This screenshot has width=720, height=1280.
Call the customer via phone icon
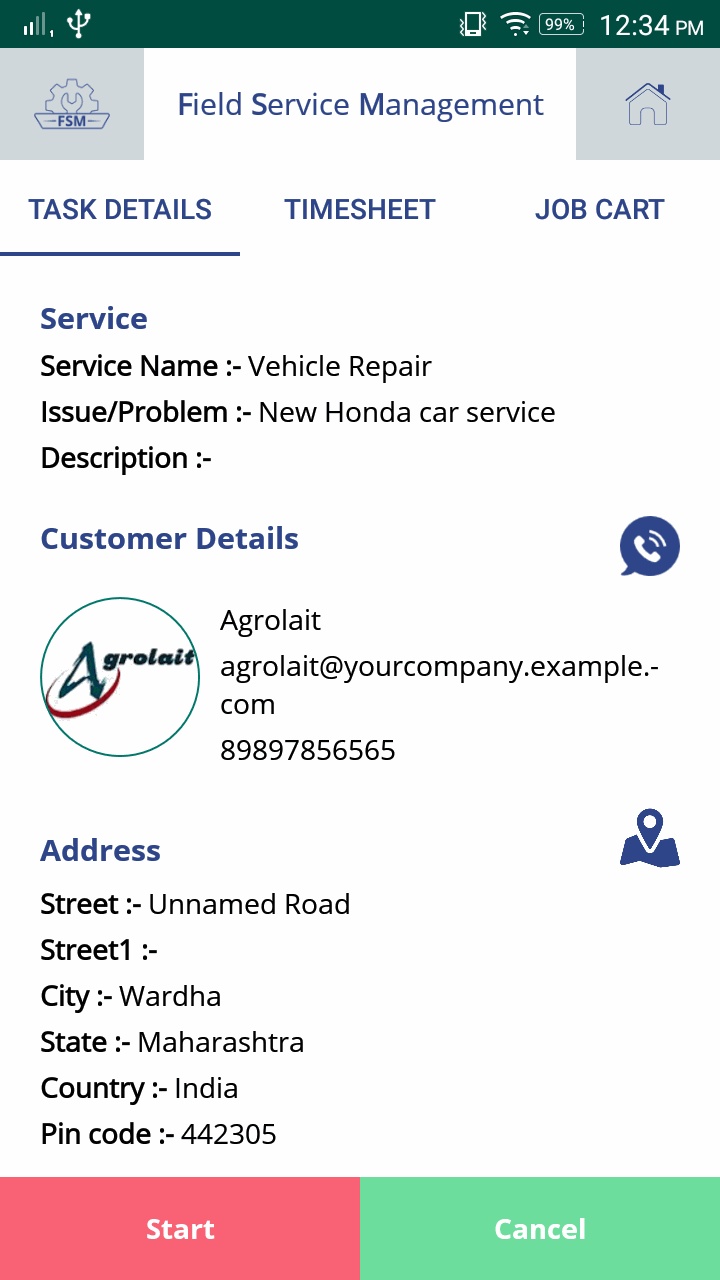(650, 546)
